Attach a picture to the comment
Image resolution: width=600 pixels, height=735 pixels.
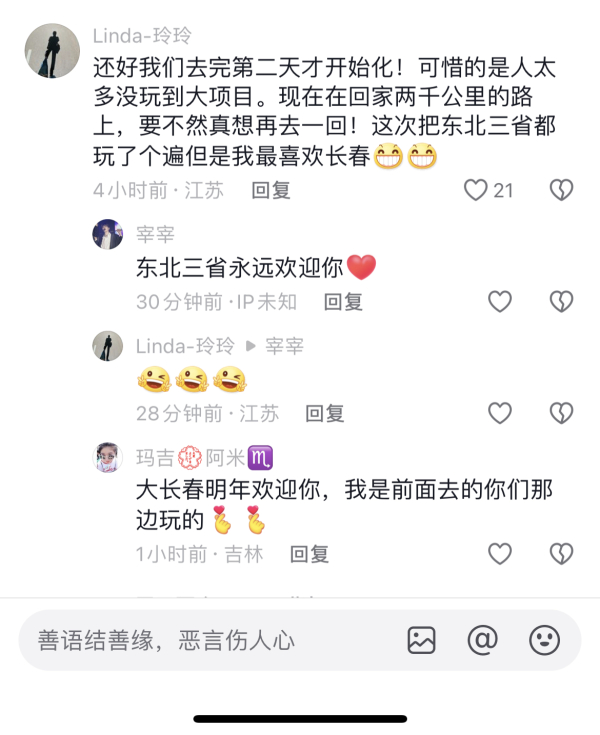click(422, 640)
